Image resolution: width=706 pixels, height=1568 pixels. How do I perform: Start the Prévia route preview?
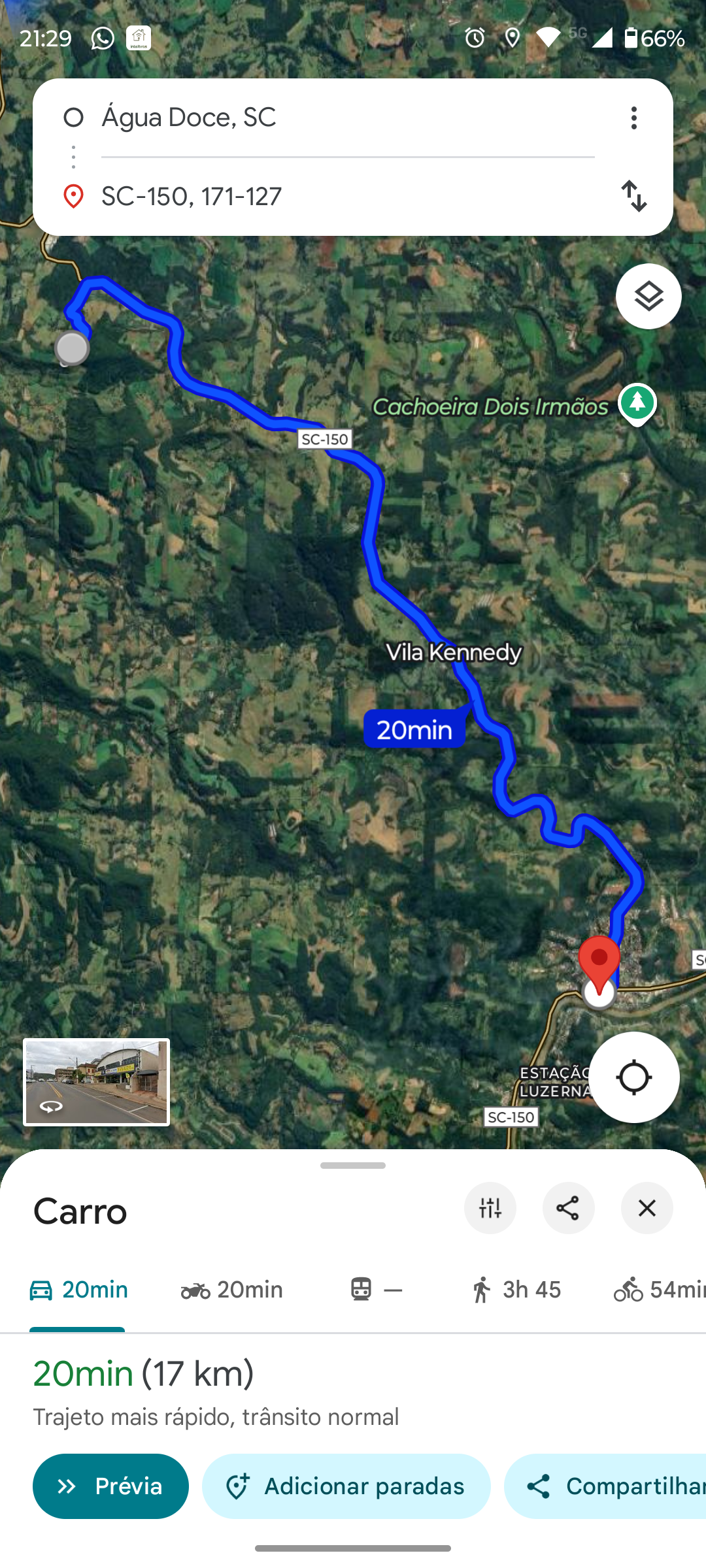[110, 1486]
